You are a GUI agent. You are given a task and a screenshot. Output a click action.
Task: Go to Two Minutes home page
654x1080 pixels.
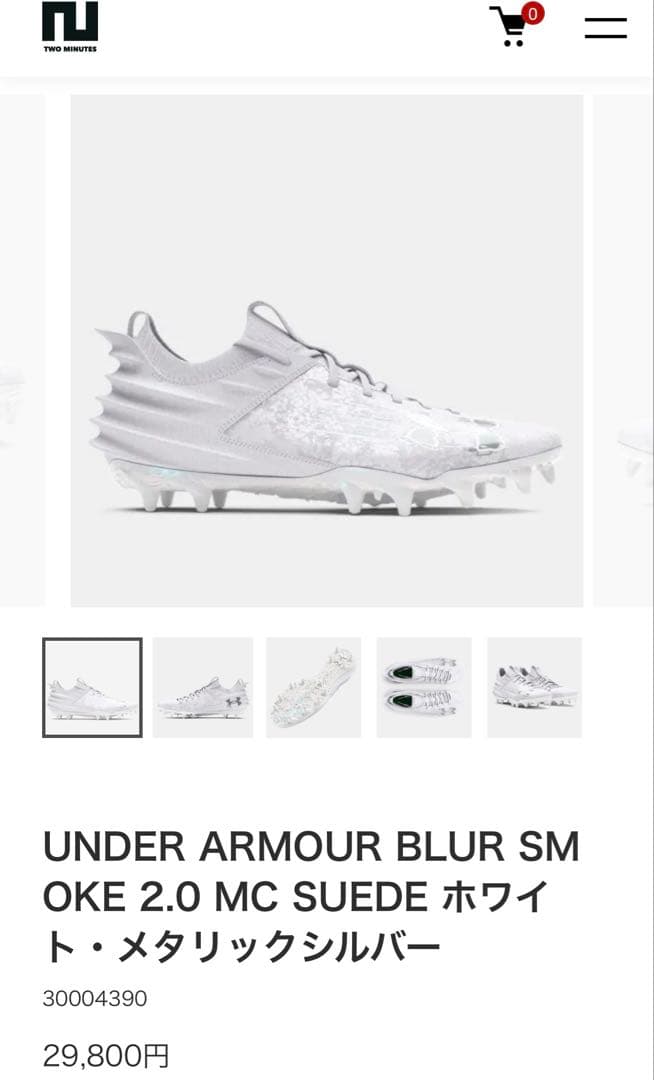70,27
